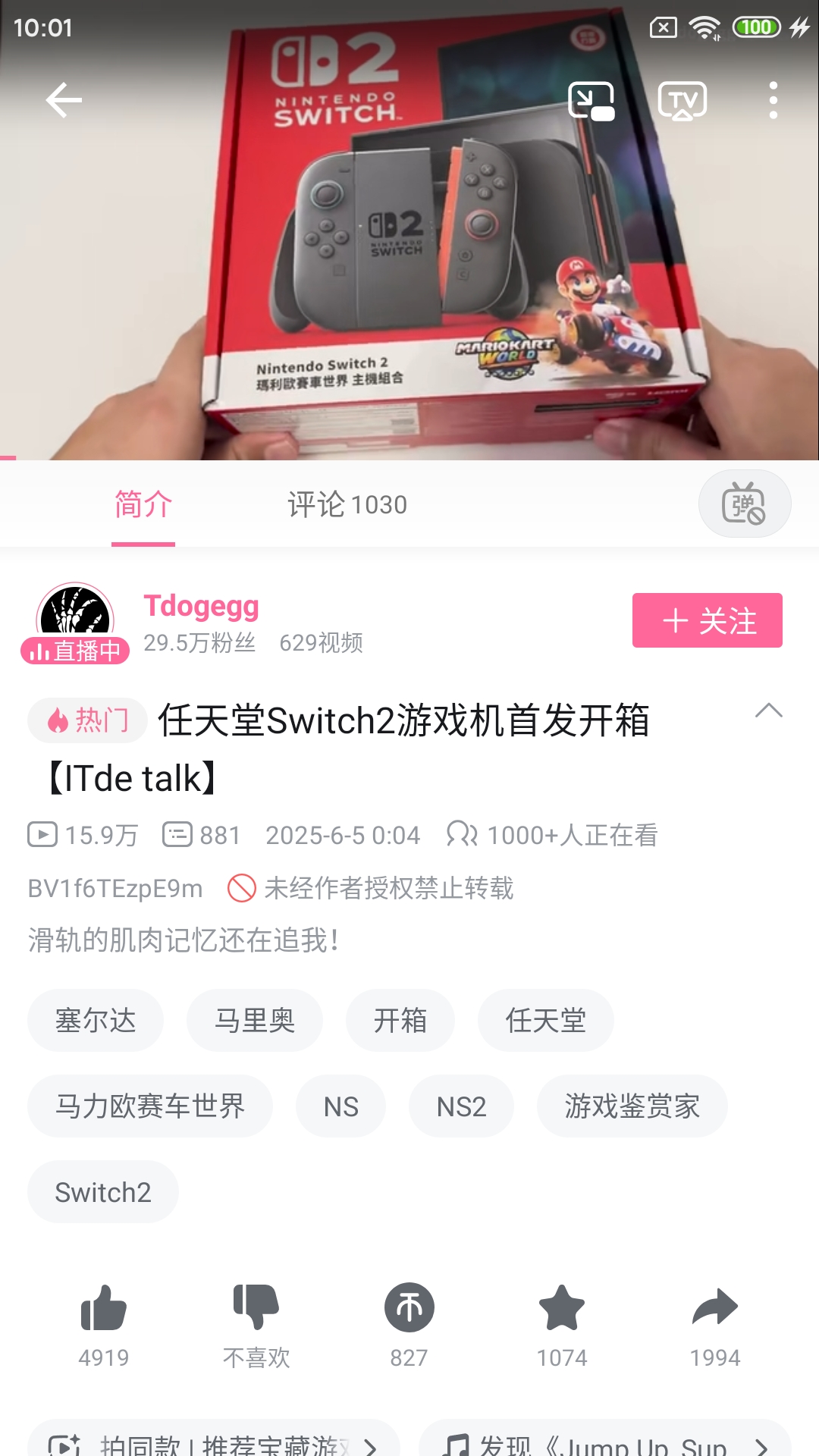Follow Tdogegg with the 关注 button

coord(707,620)
